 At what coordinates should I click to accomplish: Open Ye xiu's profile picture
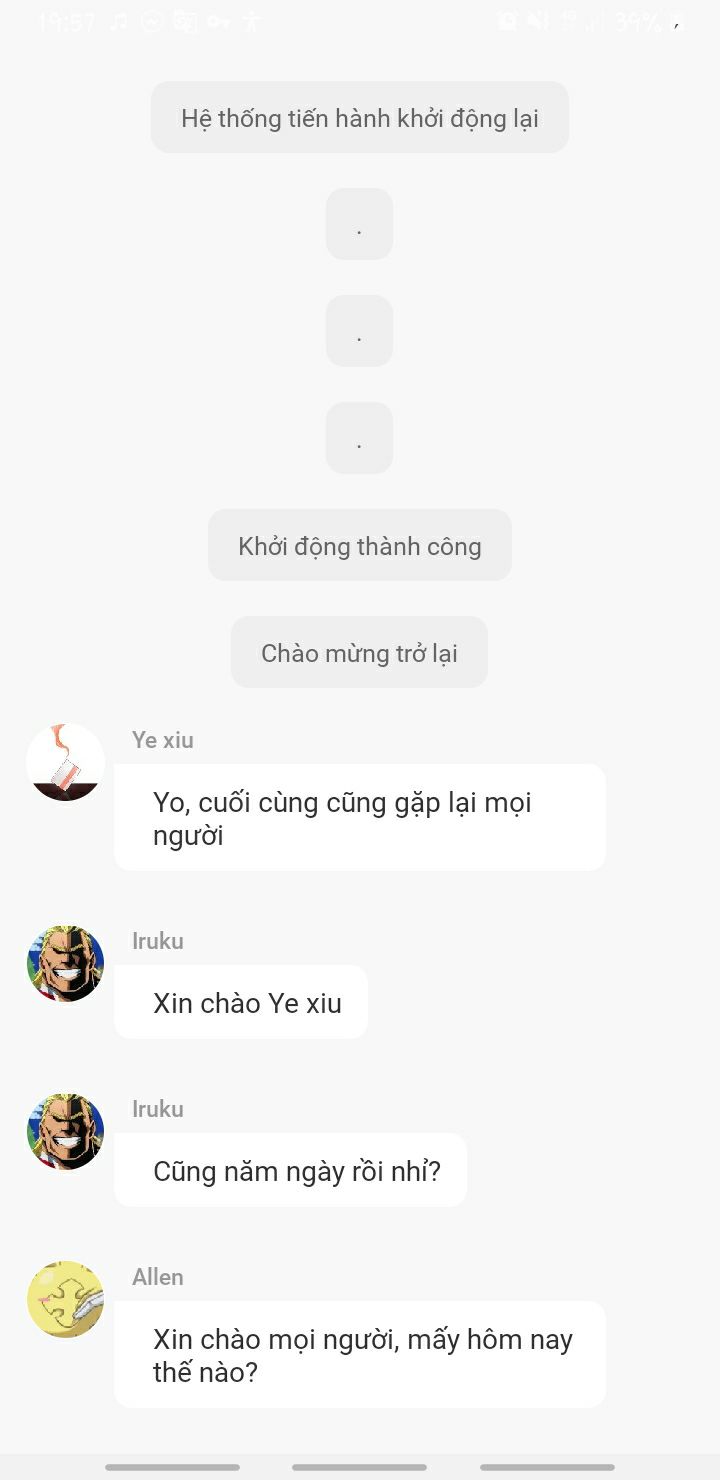[65, 763]
